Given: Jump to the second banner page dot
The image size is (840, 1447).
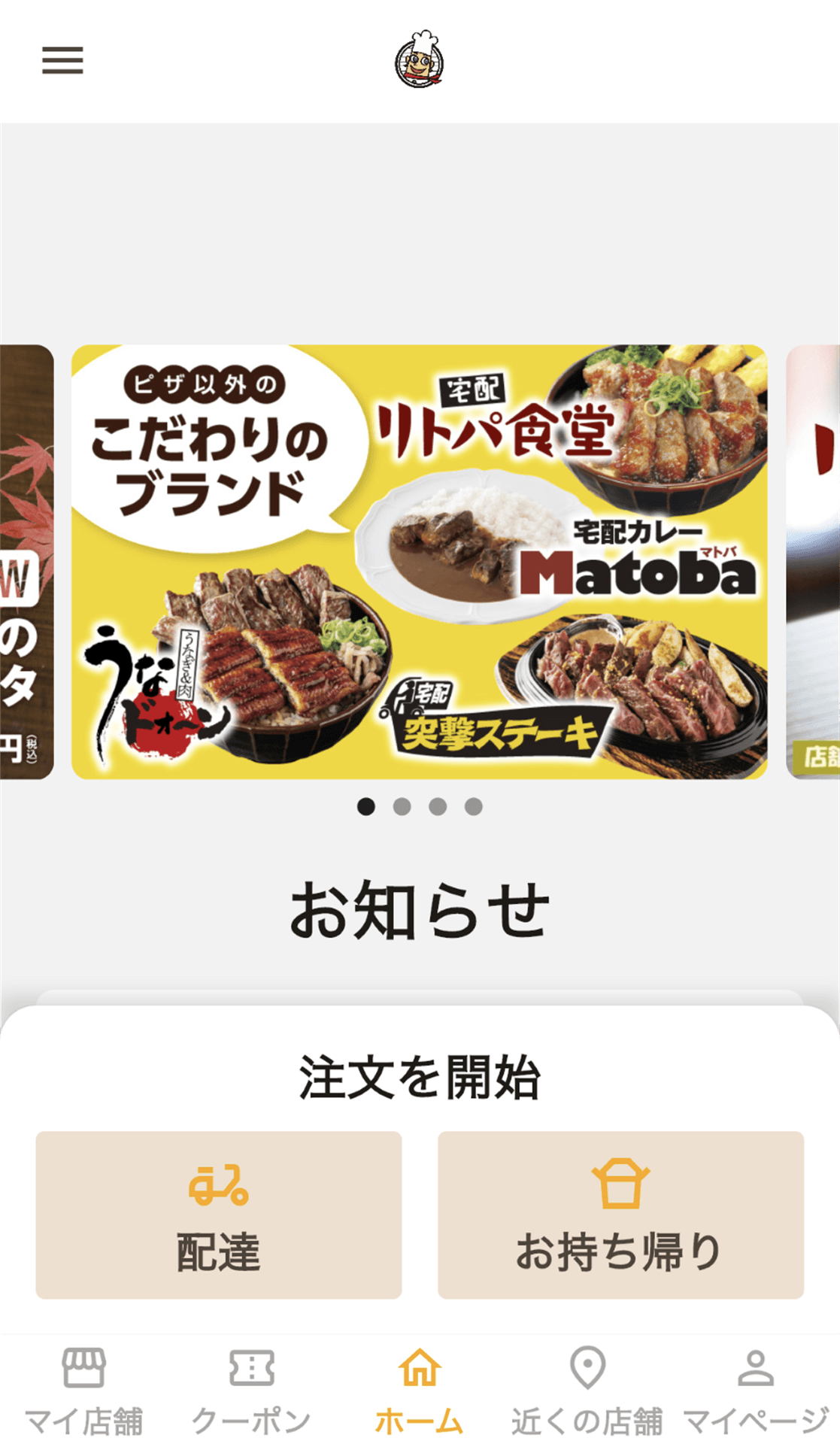Looking at the screenshot, I should point(402,807).
